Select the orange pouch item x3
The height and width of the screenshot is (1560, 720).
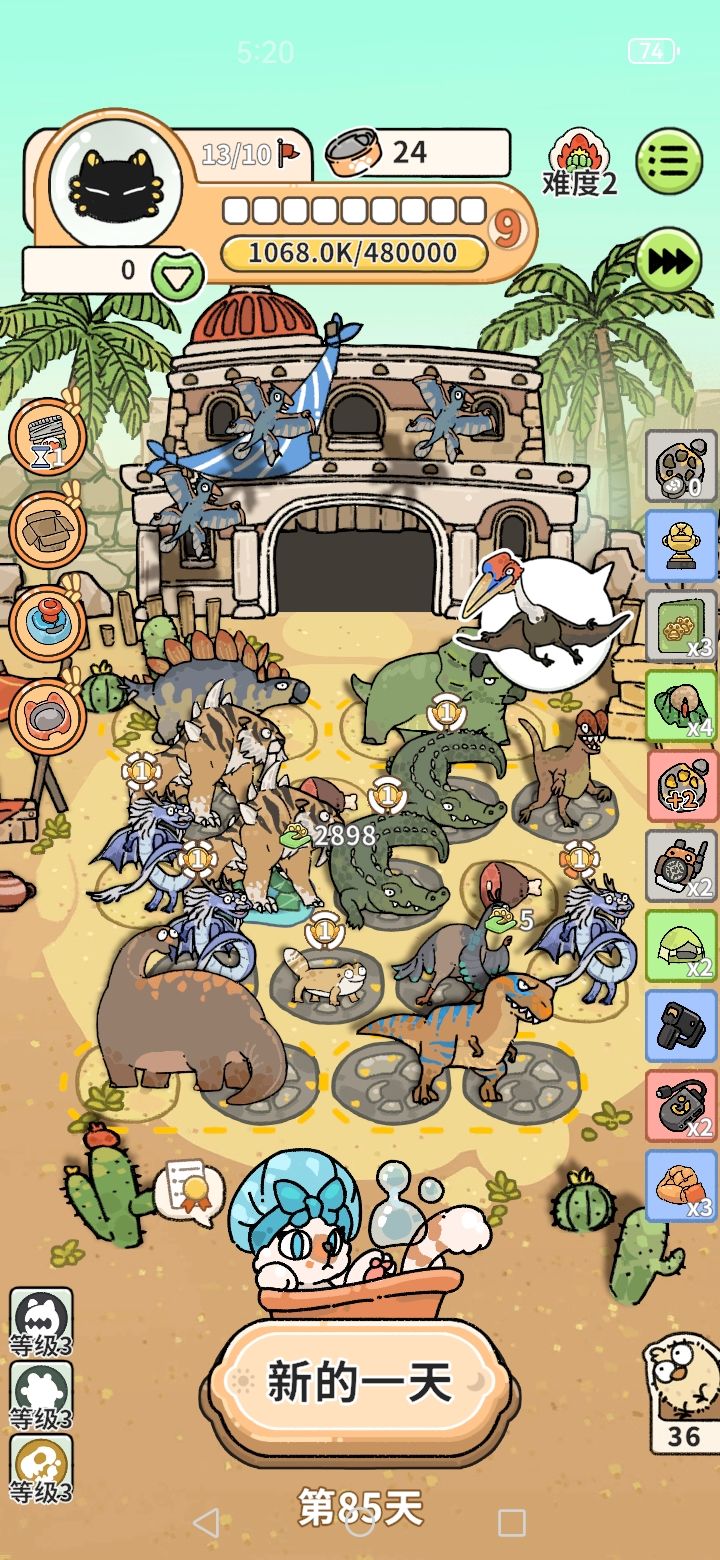682,1186
